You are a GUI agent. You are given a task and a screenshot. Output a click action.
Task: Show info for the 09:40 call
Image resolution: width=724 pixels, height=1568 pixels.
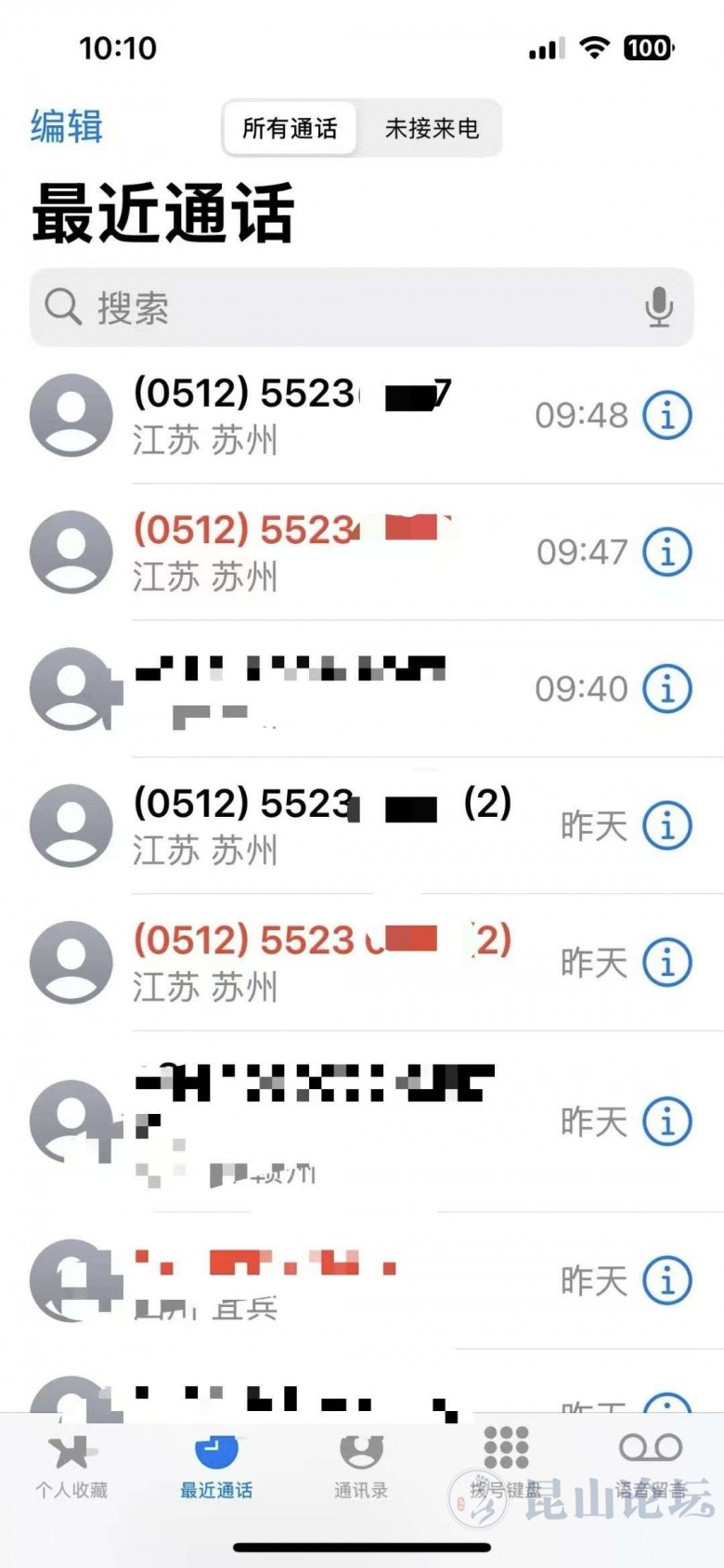click(667, 689)
